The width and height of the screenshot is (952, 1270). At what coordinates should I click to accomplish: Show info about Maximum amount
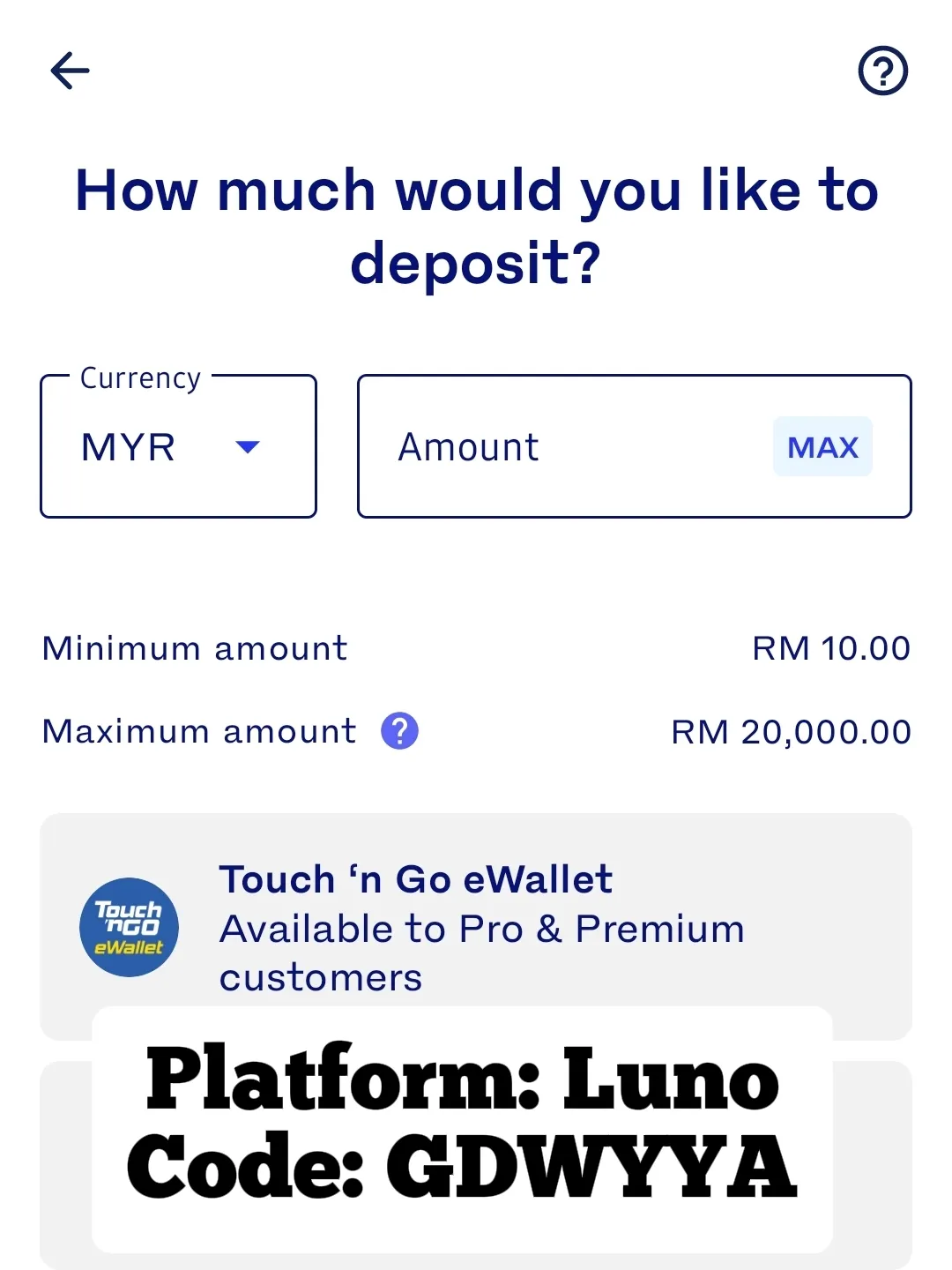point(399,731)
